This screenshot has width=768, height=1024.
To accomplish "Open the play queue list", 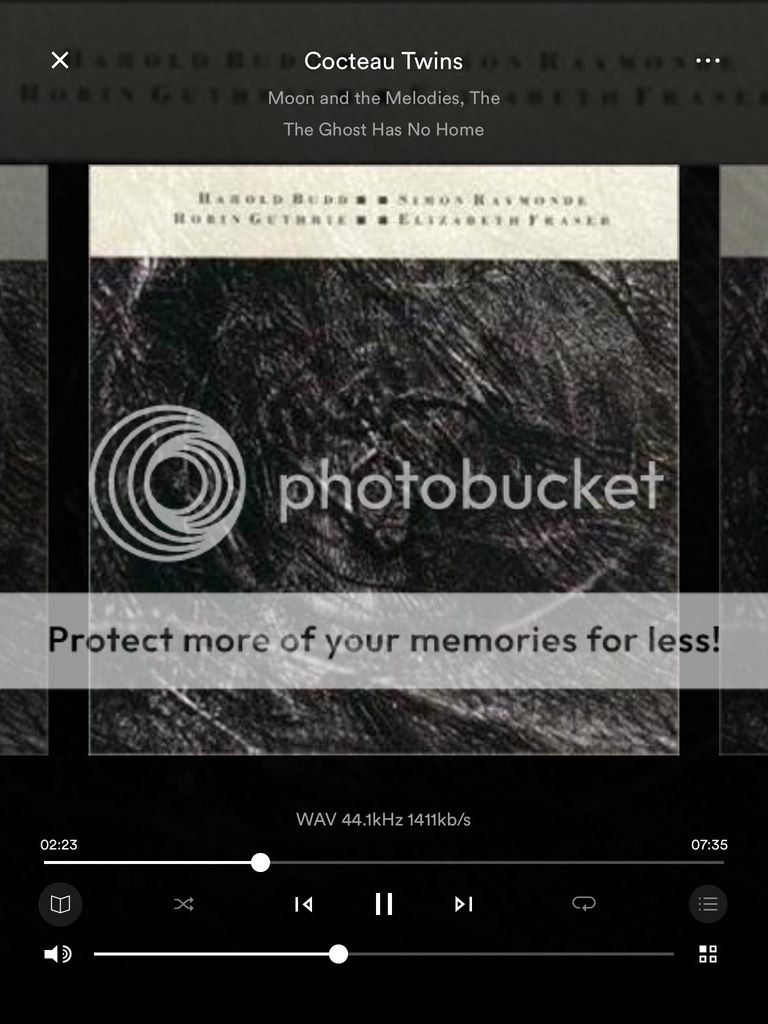I will [x=708, y=904].
